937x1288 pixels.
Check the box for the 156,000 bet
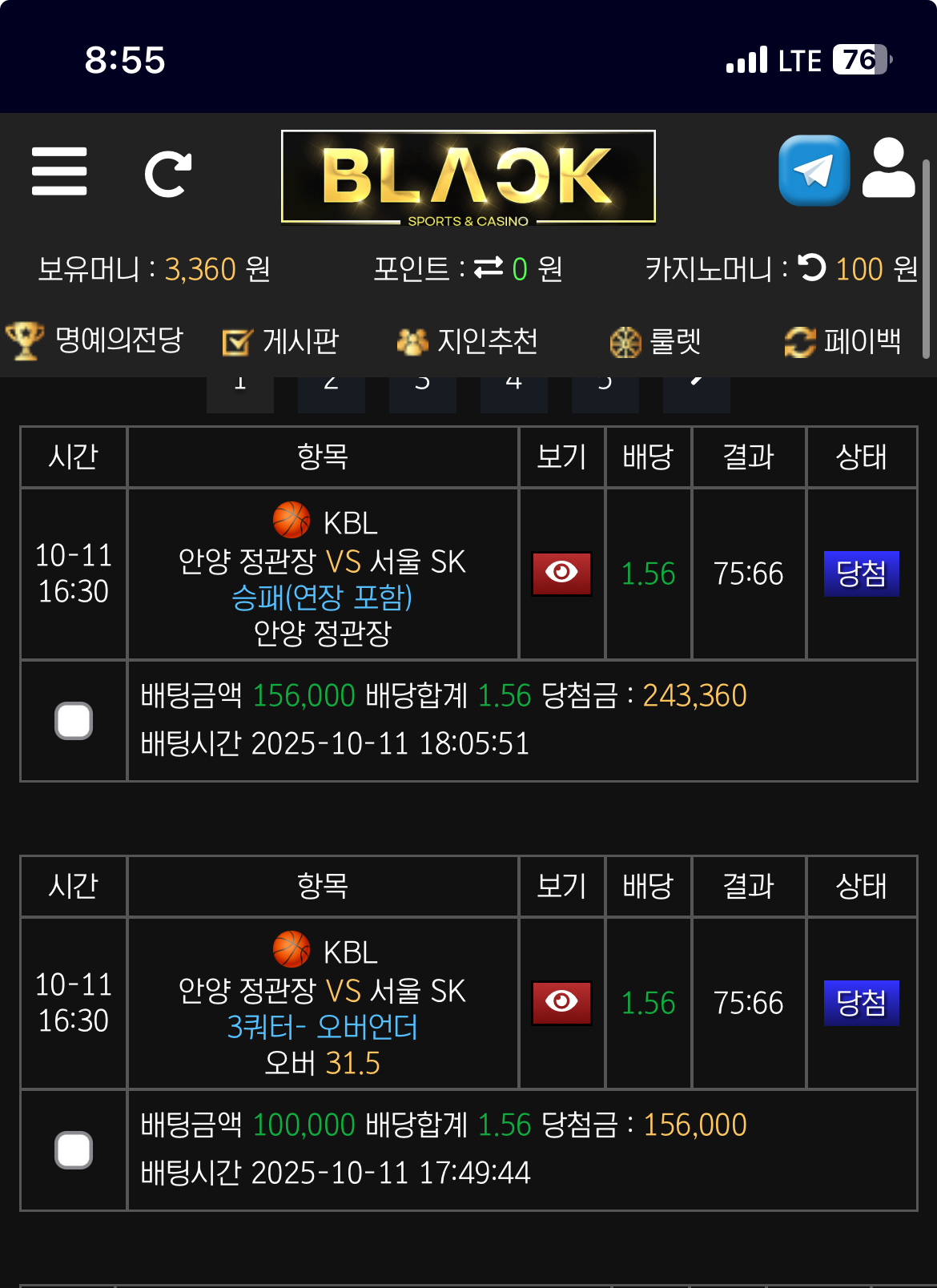click(x=74, y=721)
